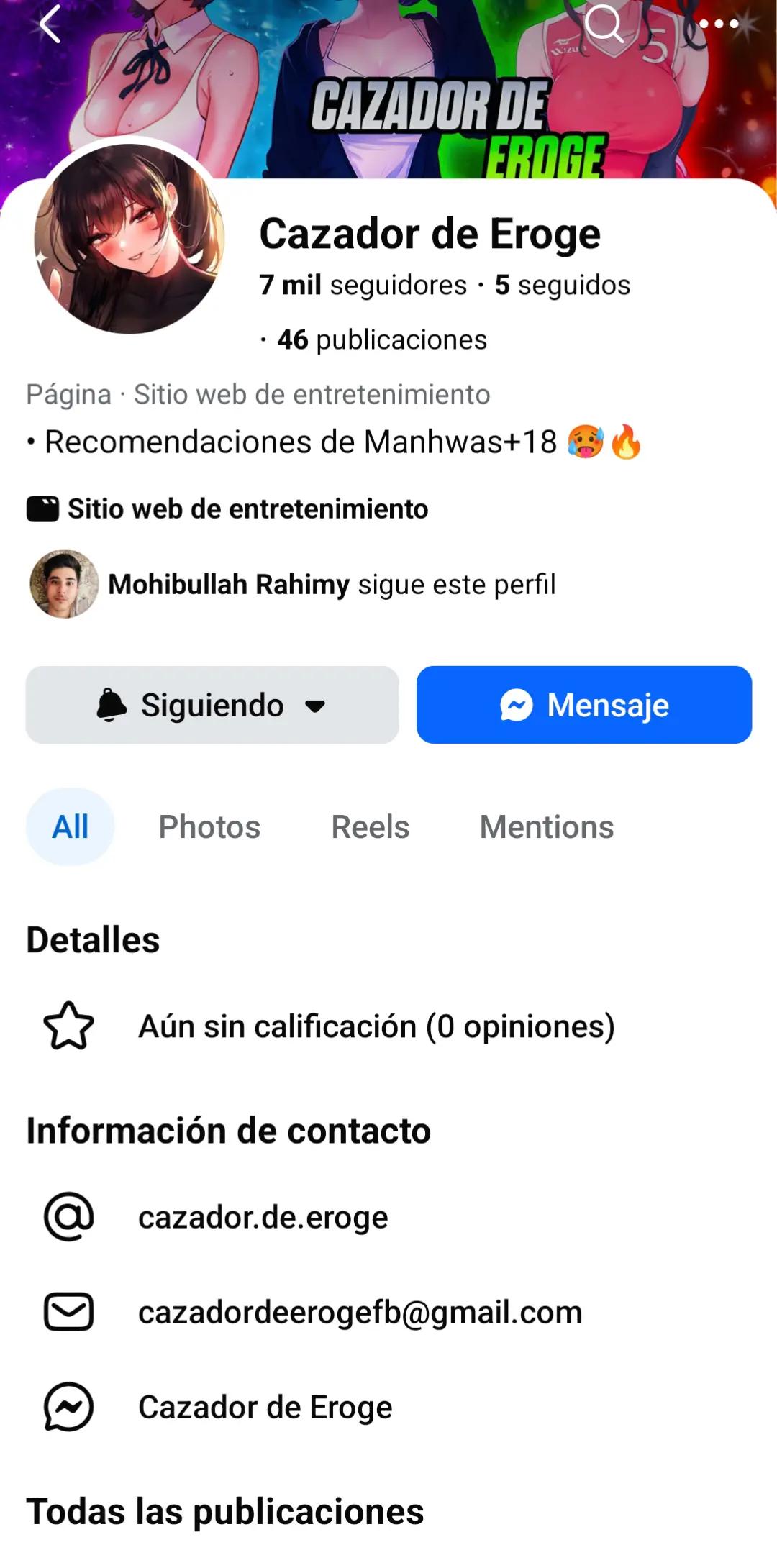The height and width of the screenshot is (1568, 777).
Task: Open the three-dot overflow menu
Action: 719,24
